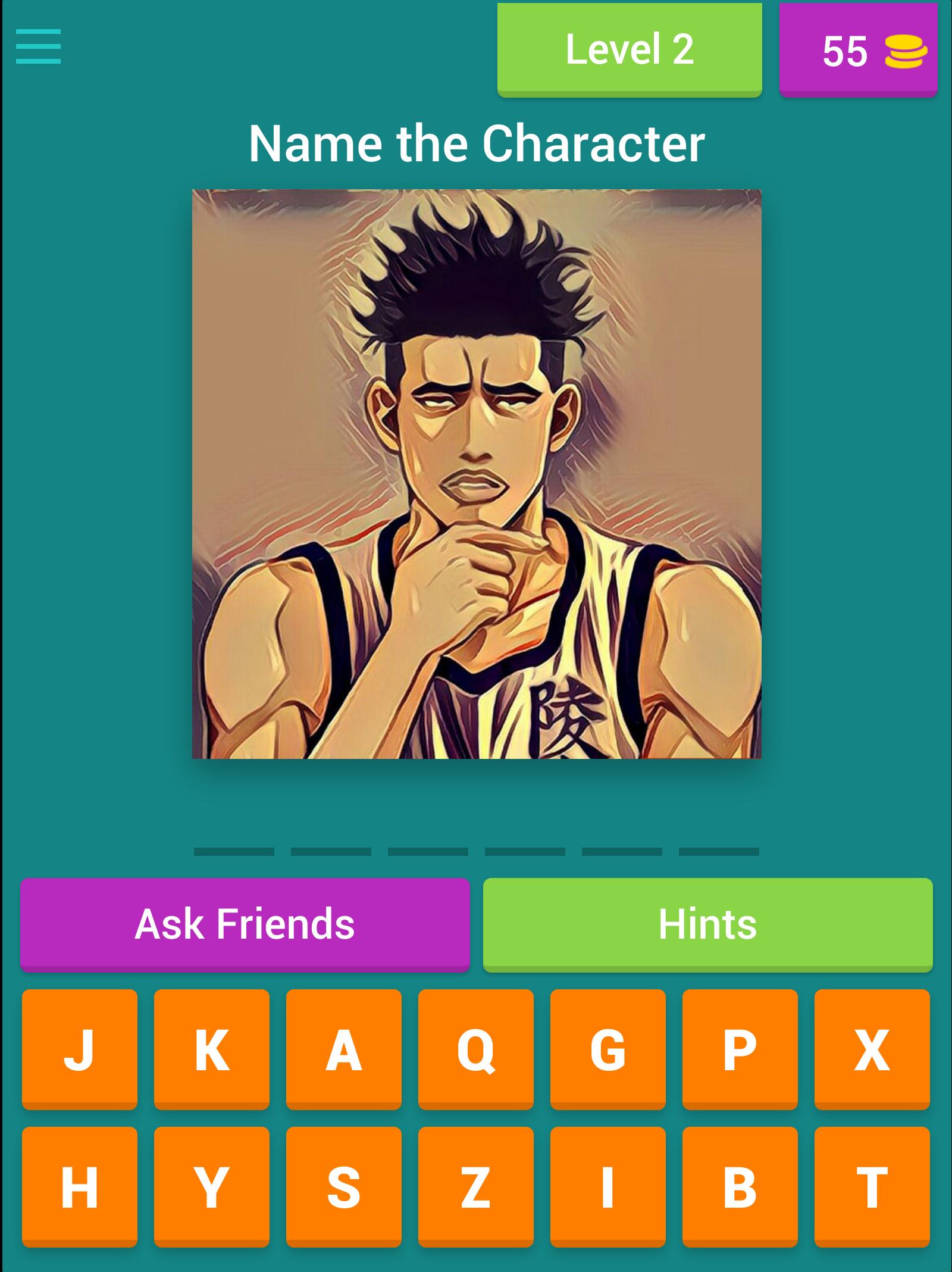Pick the letter T tile

[872, 1186]
